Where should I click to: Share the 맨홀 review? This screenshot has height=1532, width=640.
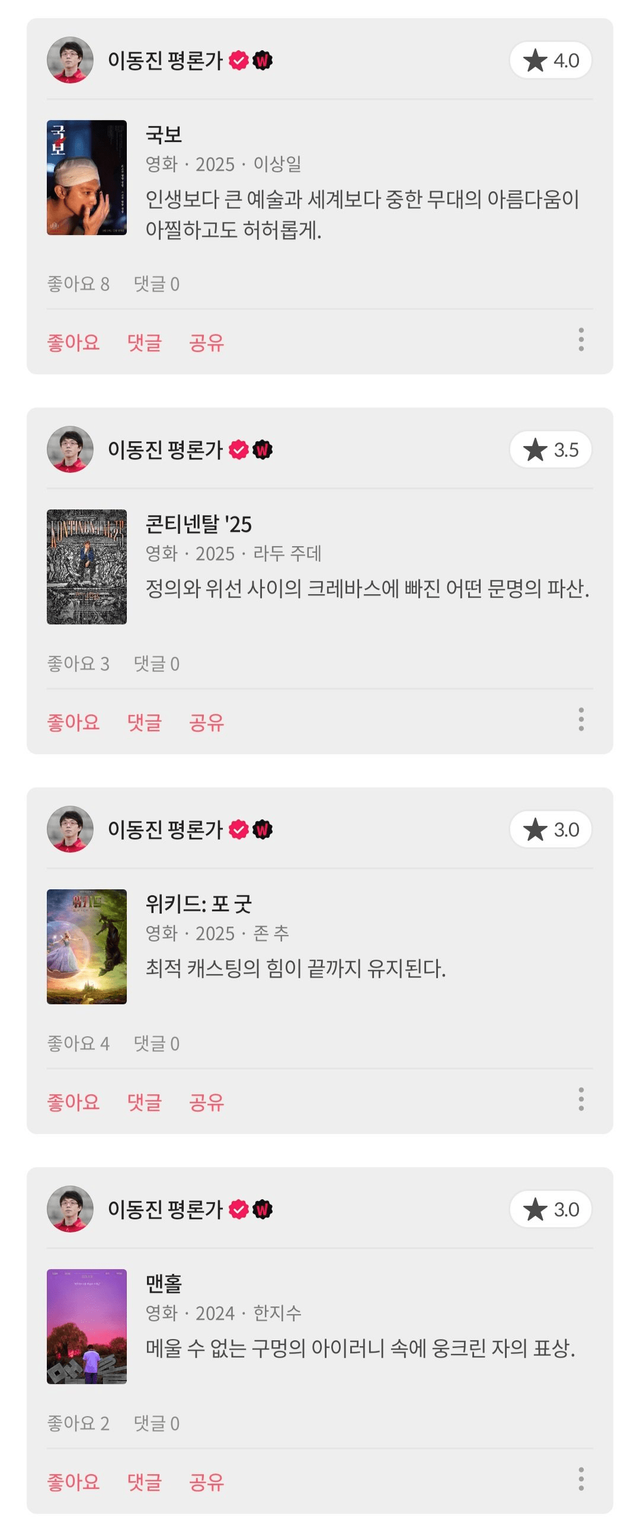pyautogui.click(x=206, y=1483)
